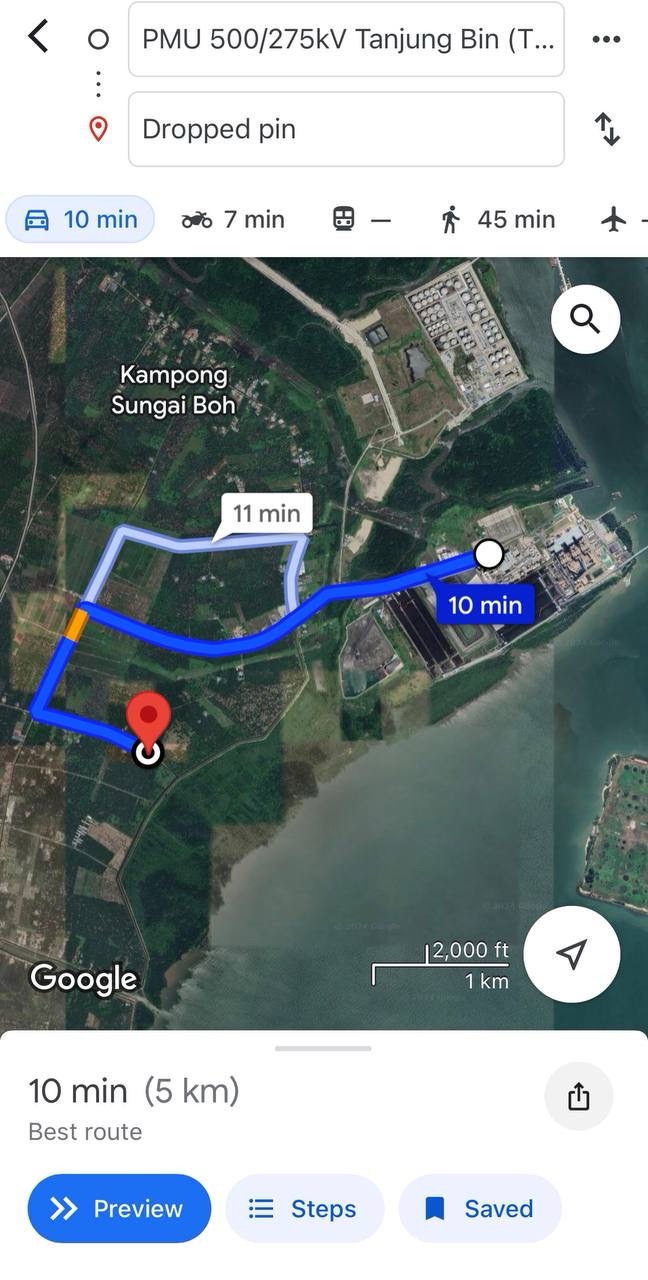The width and height of the screenshot is (648, 1280).
Task: Recenter map to my location
Action: pos(571,954)
